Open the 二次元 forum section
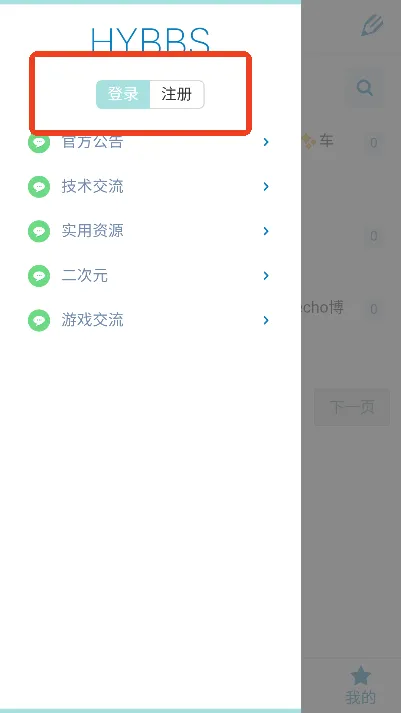The image size is (401, 713). point(150,276)
